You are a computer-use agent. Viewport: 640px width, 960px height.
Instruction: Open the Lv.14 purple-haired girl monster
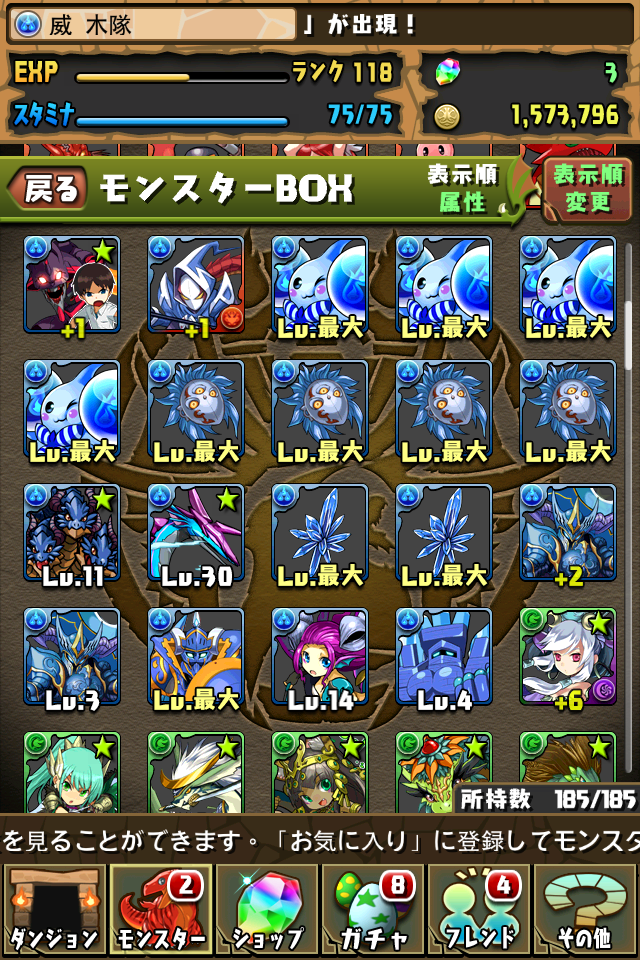pyautogui.click(x=320, y=659)
